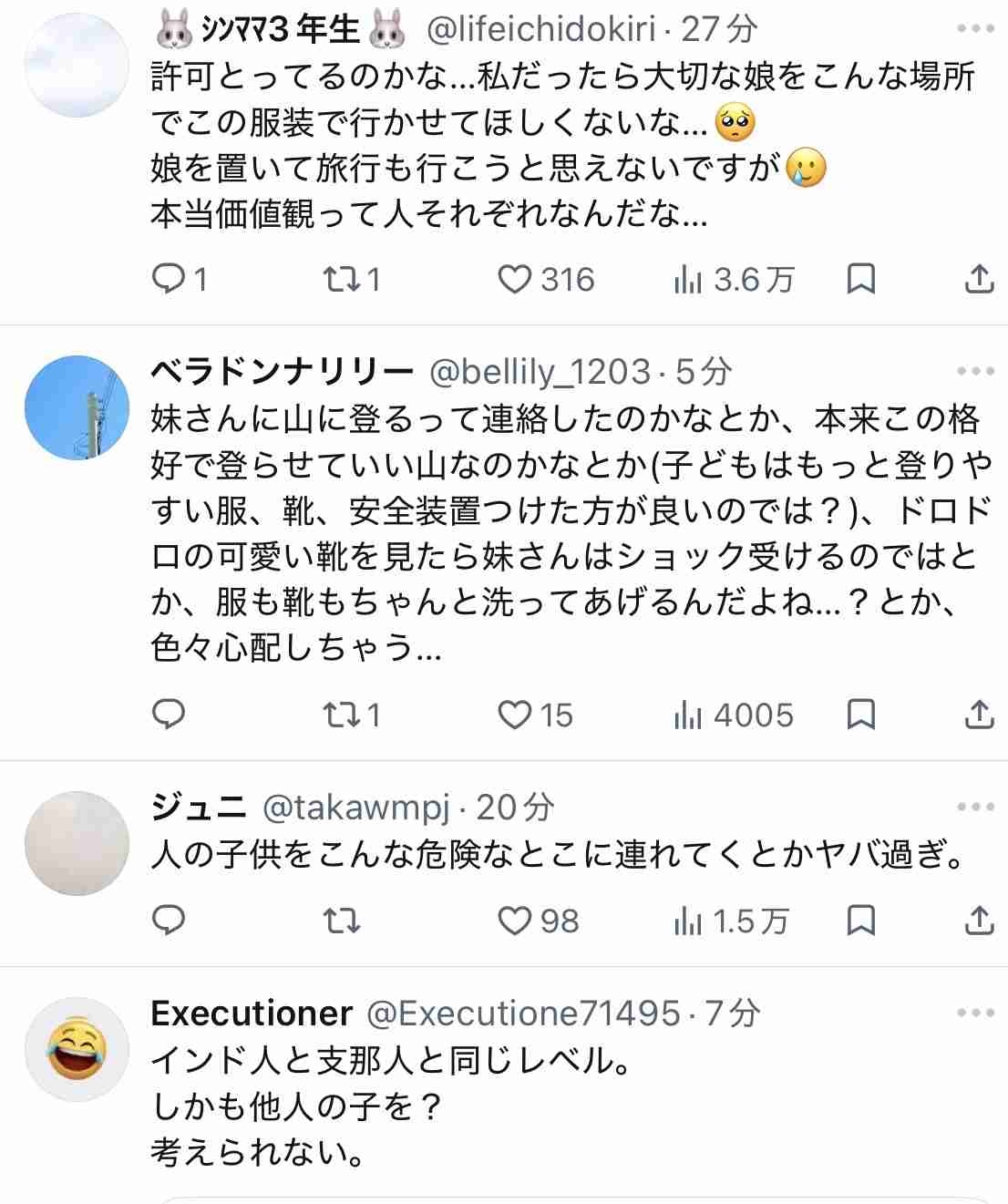The width and height of the screenshot is (1008, 1204).
Task: Share ベラドンナリリー's tweet
Action: coord(979,715)
